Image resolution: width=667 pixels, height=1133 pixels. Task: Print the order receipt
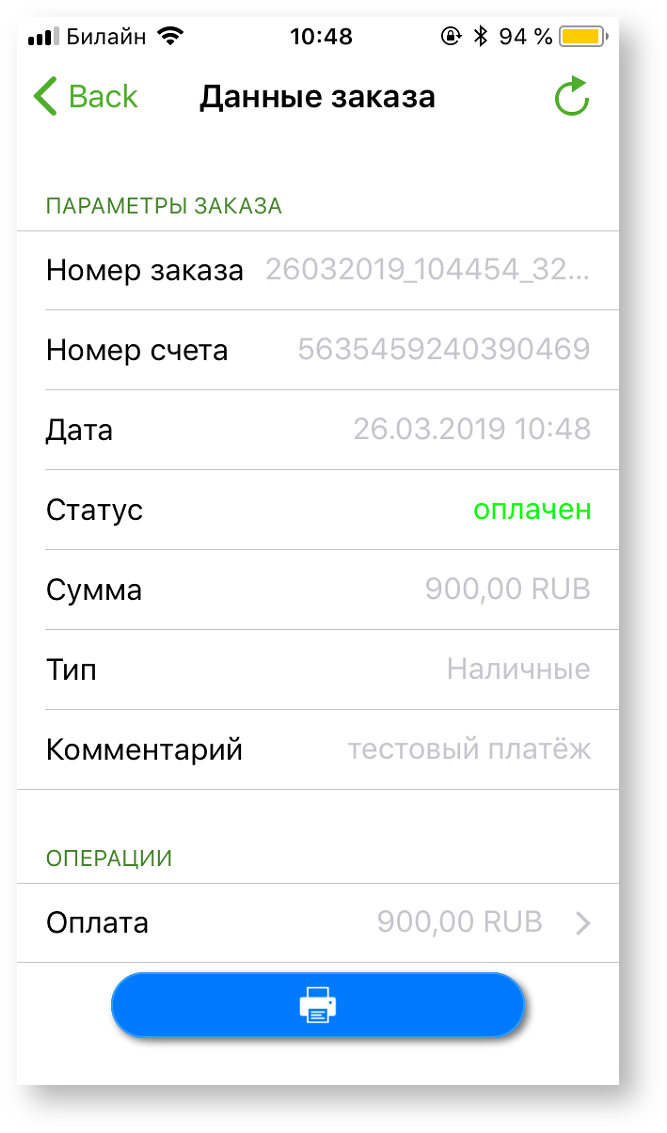[318, 1004]
